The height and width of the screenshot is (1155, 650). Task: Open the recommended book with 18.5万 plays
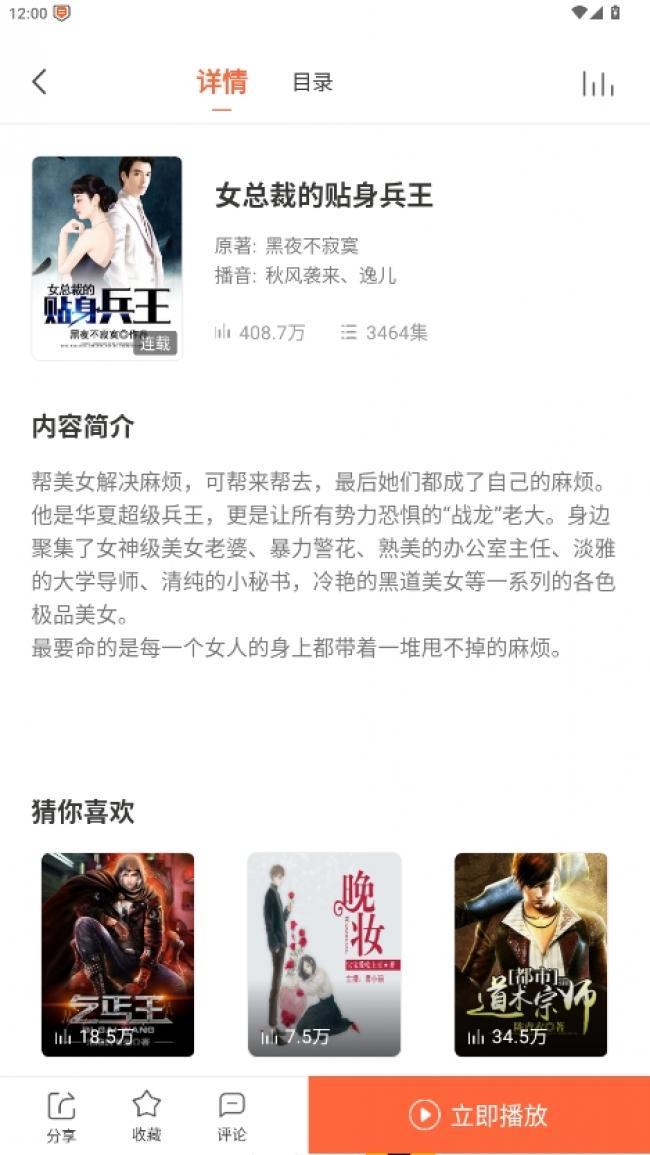(x=118, y=954)
